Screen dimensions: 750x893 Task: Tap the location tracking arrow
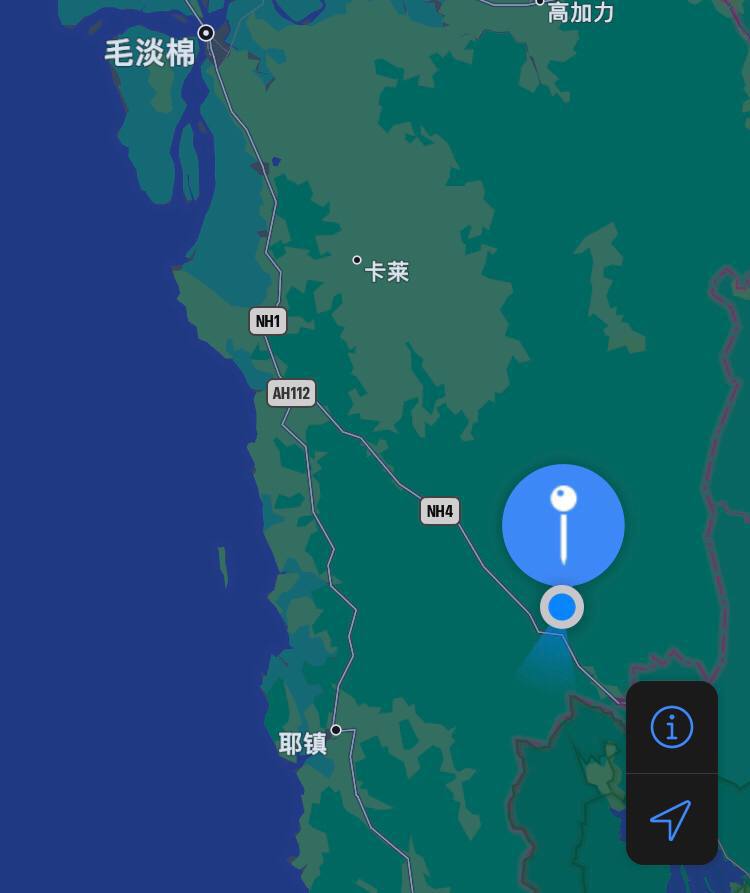click(x=671, y=819)
